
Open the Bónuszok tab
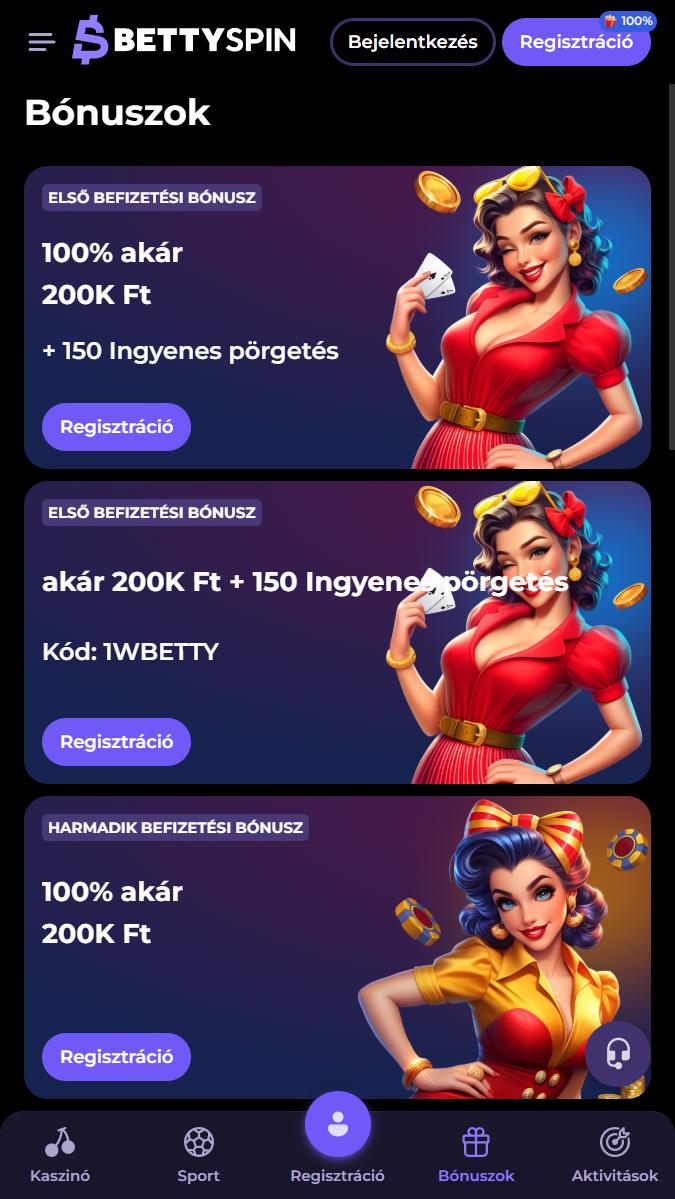tap(476, 1155)
